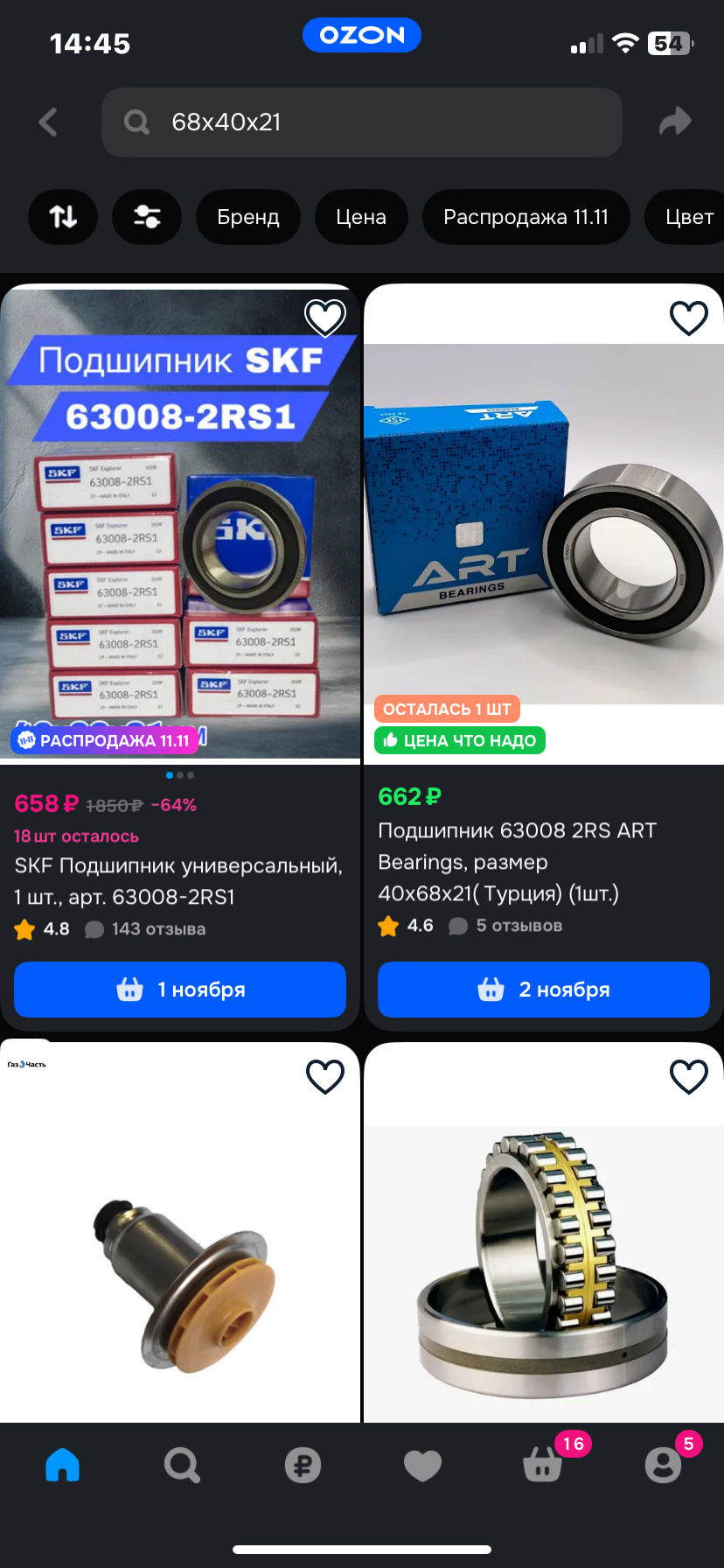Add ART bearing to cart, 2 ноября
This screenshot has width=724, height=1568.
pos(544,990)
